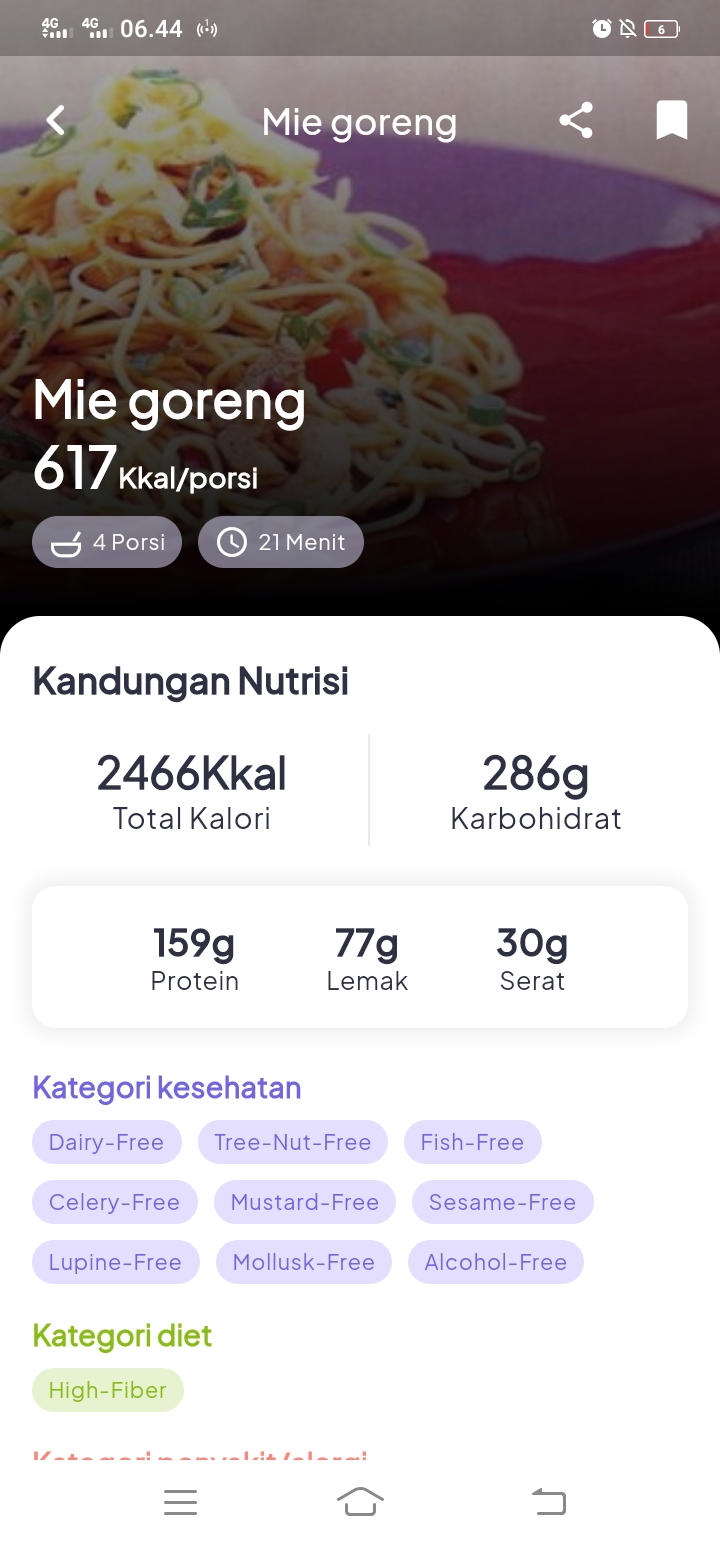
Task: Go back from Mie goreng recipe
Action: (56, 121)
